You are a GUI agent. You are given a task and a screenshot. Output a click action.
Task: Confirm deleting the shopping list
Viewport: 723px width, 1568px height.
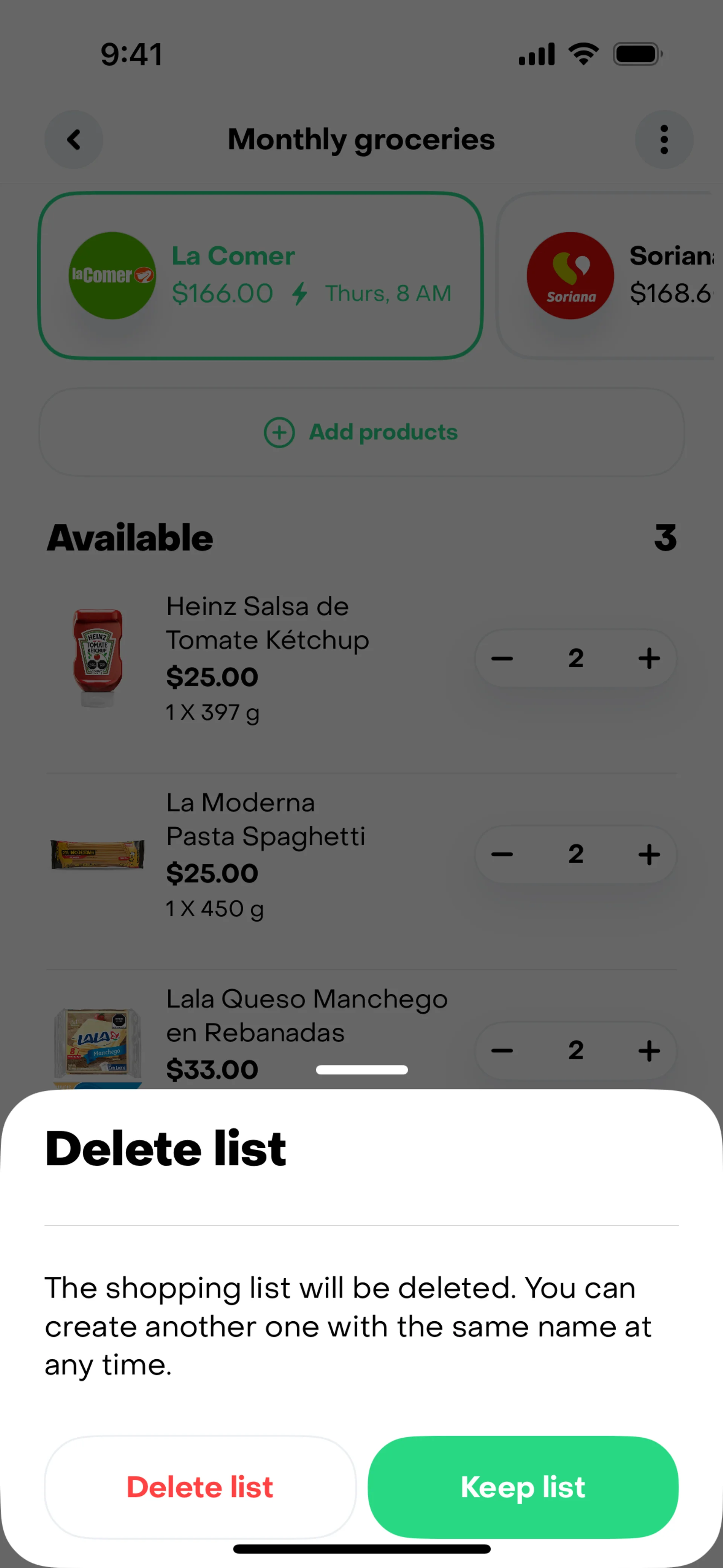coord(200,1487)
